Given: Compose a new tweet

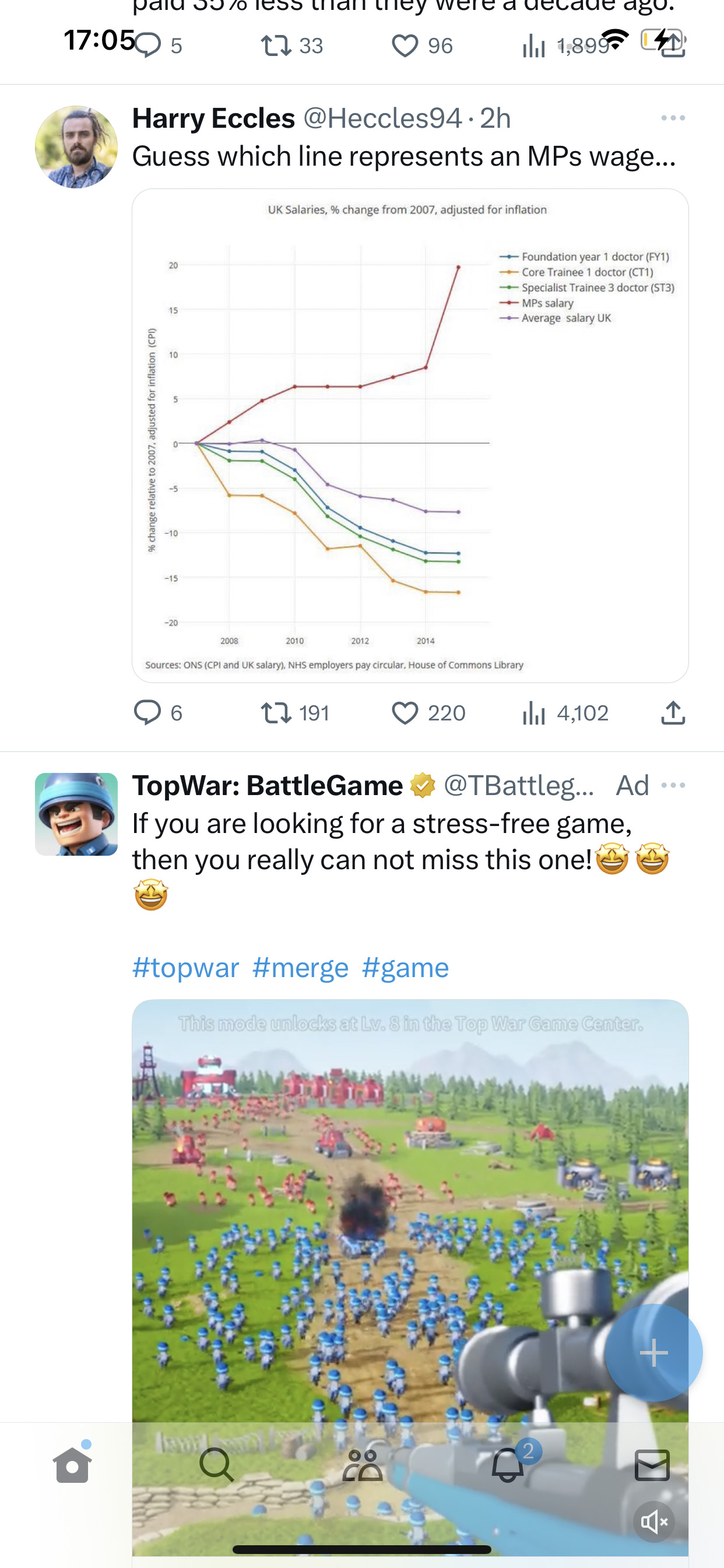Looking at the screenshot, I should click(x=653, y=1353).
